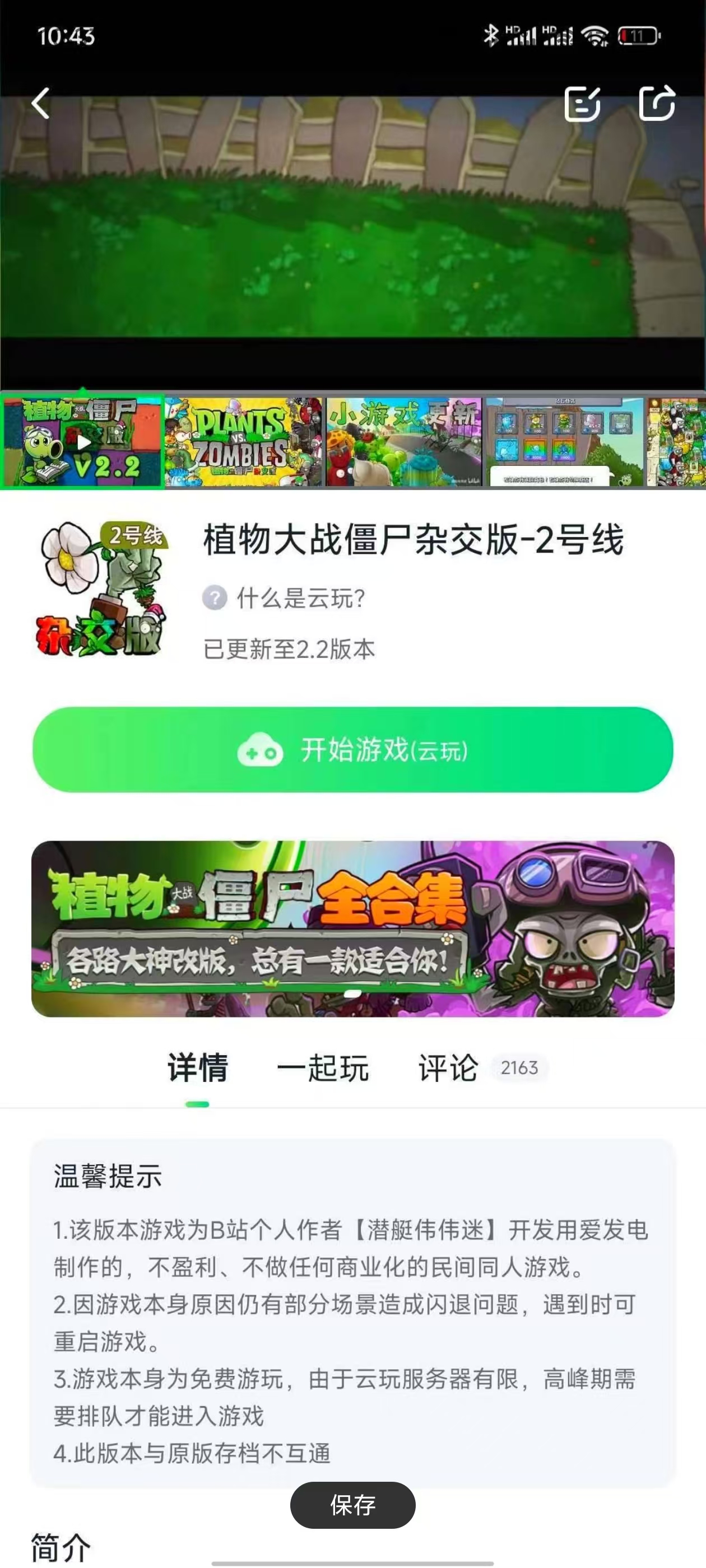Go back using the top-left arrow
The height and width of the screenshot is (1568, 706).
coord(41,103)
